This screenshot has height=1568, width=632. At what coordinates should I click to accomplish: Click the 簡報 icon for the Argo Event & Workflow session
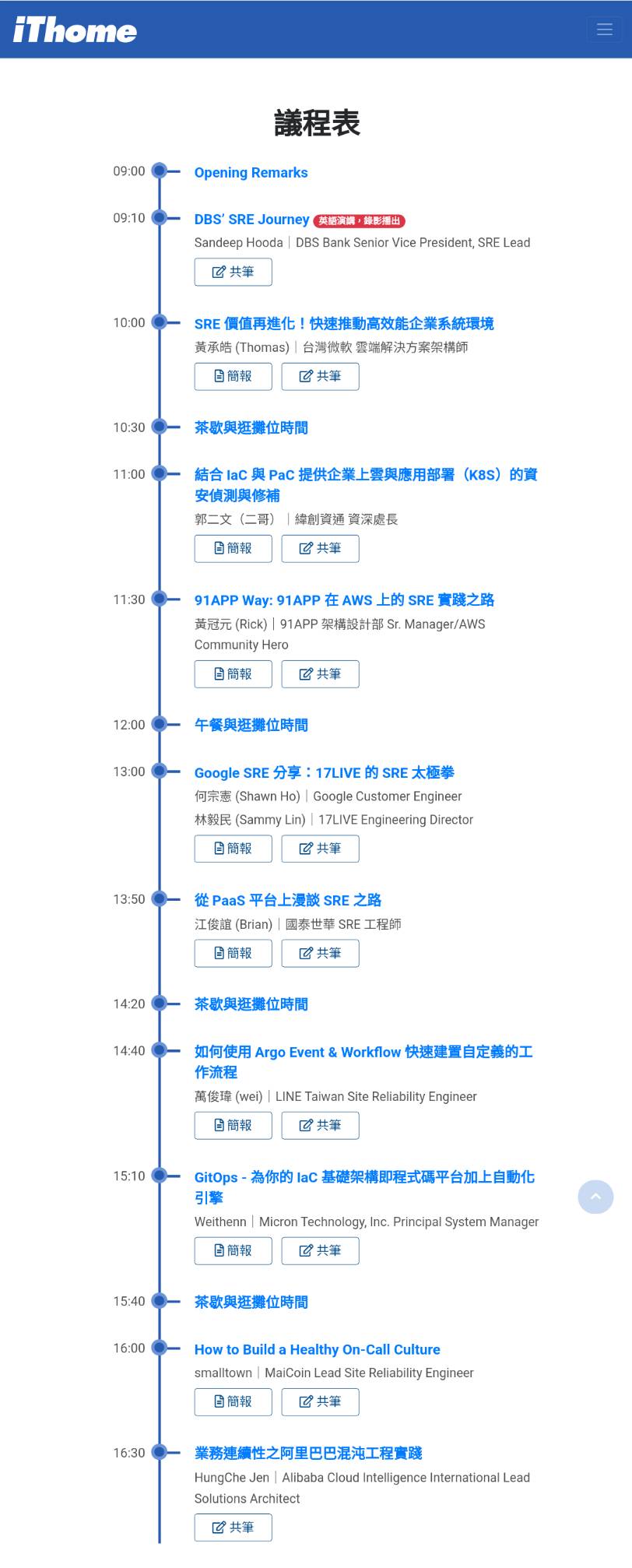[233, 1125]
